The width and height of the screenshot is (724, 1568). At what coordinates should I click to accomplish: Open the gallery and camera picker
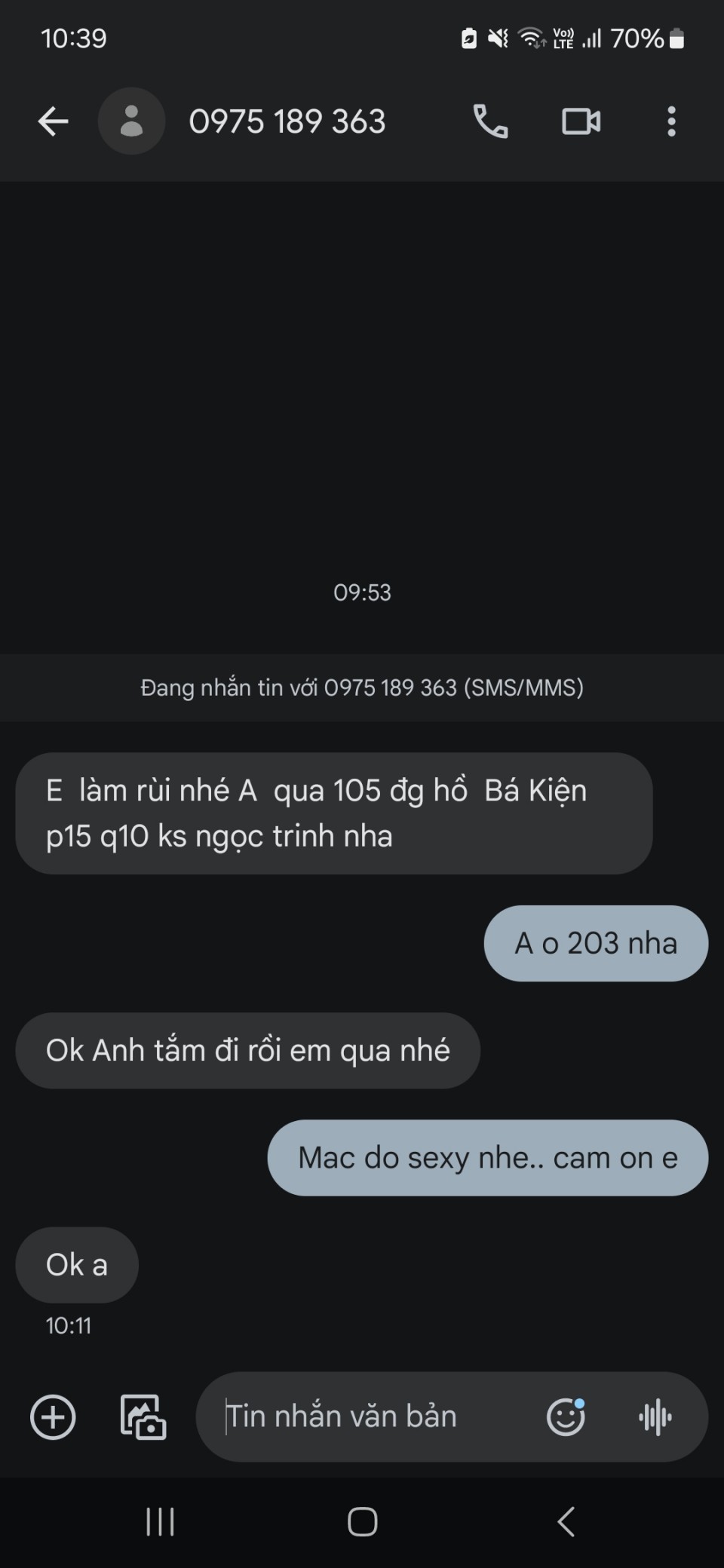(143, 1417)
